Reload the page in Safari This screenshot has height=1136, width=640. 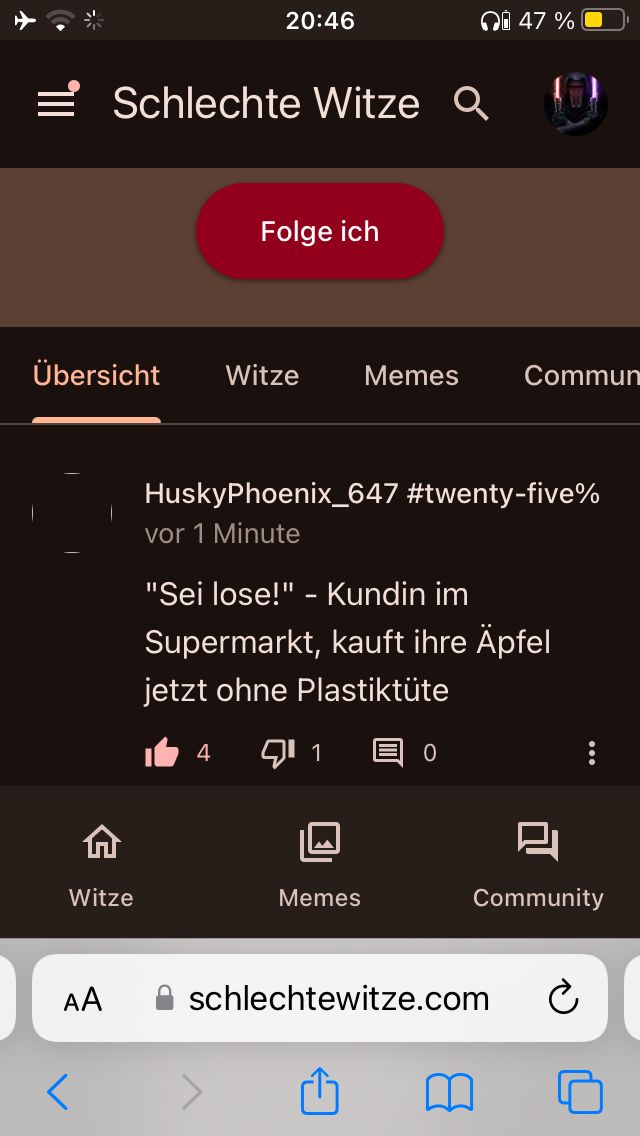pos(564,998)
